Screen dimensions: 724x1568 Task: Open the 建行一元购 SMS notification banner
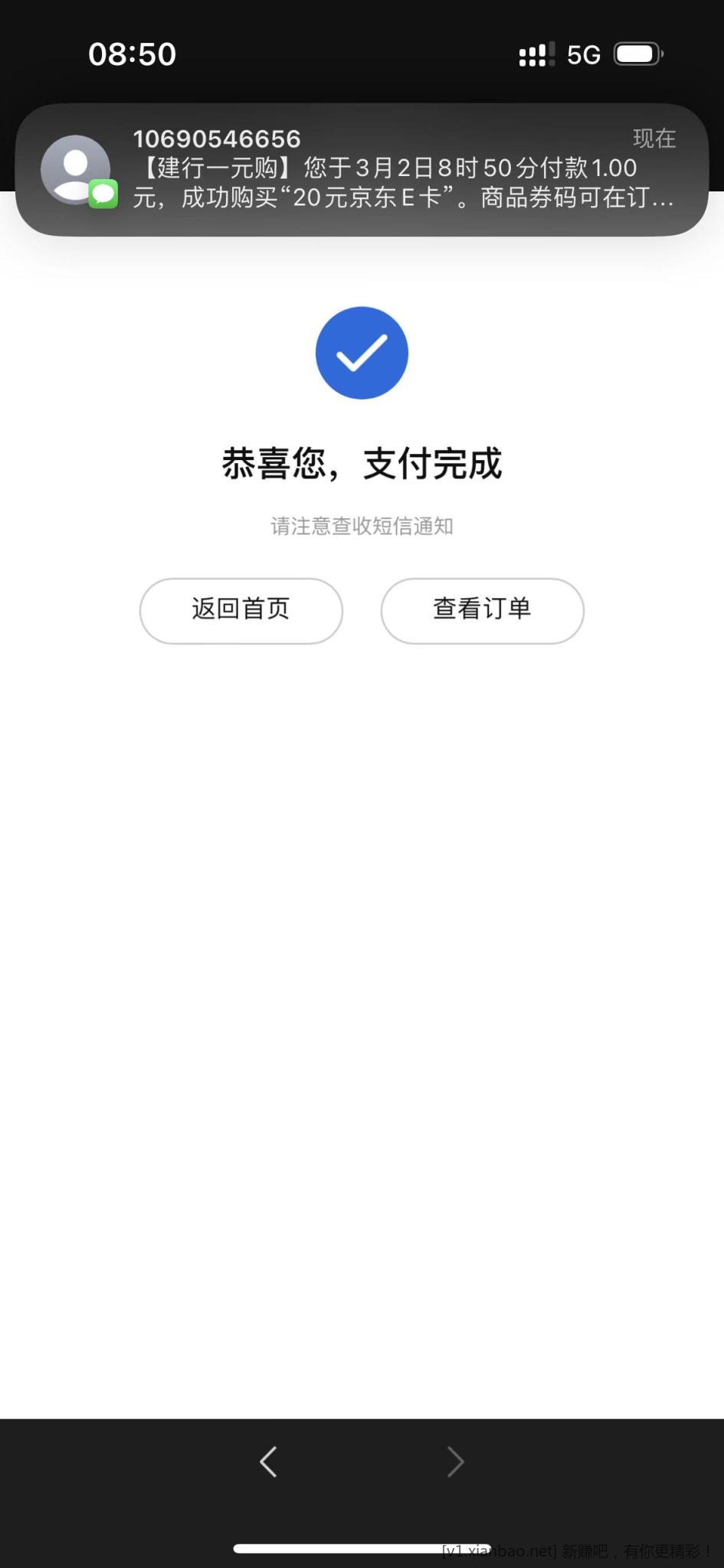coord(362,170)
